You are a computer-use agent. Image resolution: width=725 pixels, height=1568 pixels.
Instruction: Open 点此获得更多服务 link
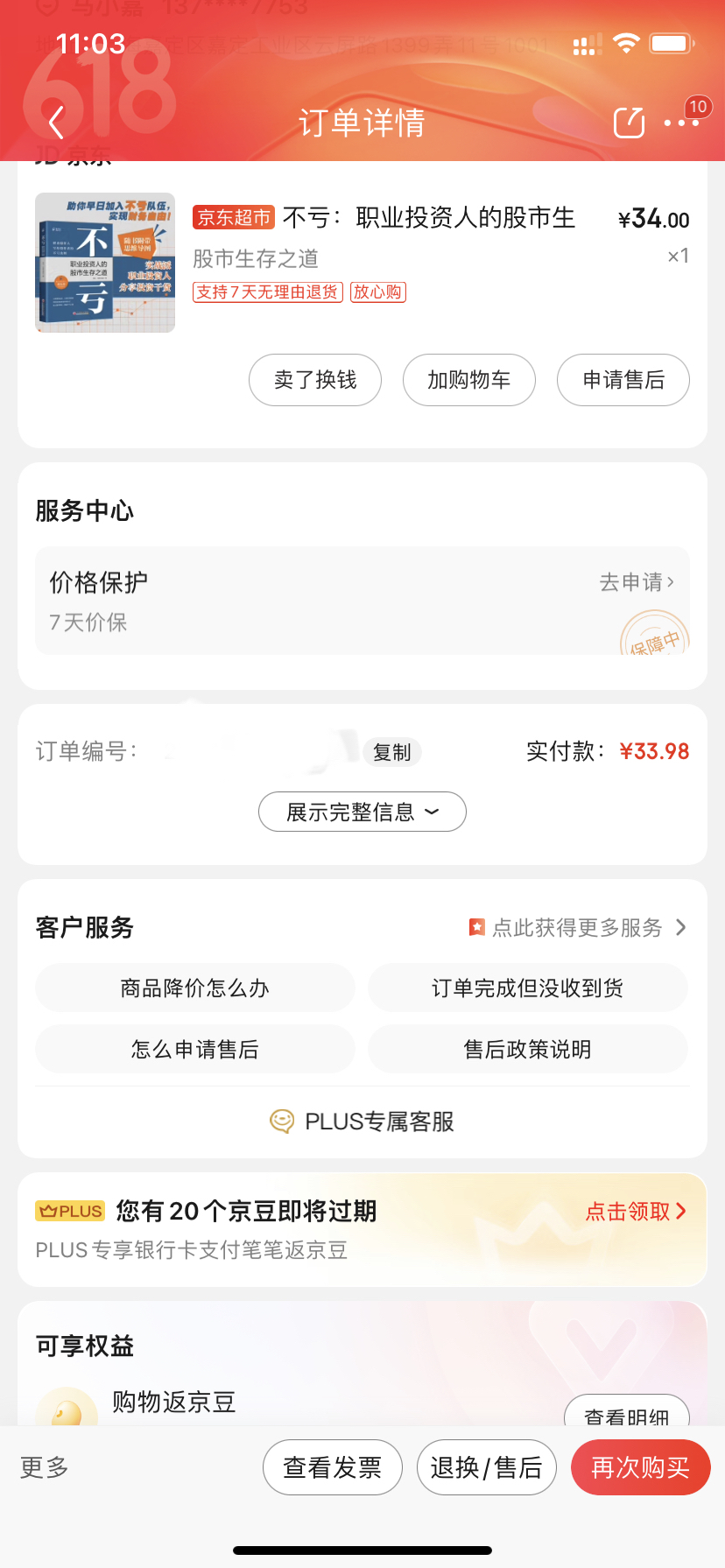pos(578,928)
